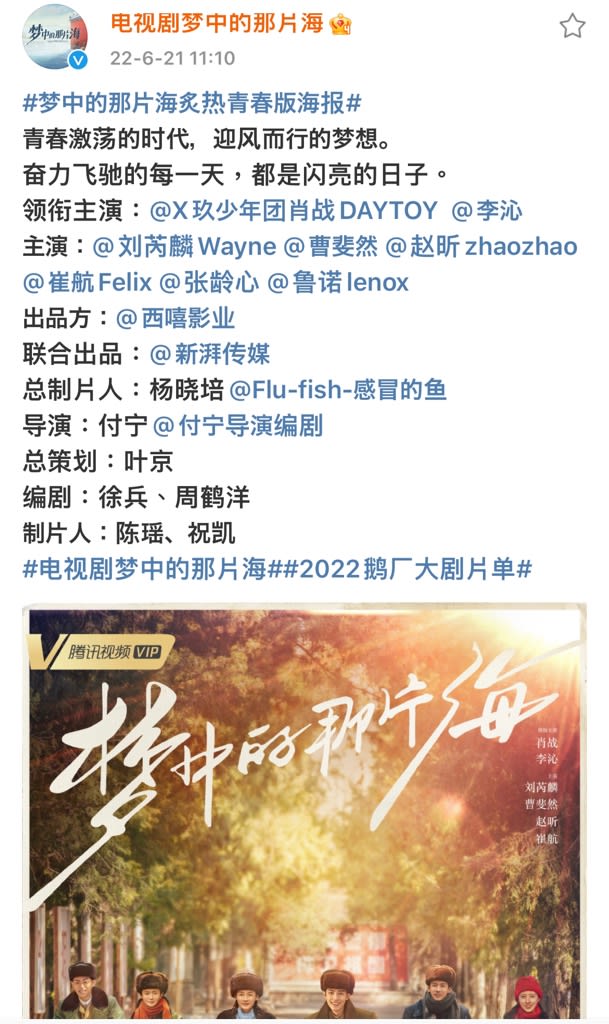Tap the star icon to favorite this post
The height and width of the screenshot is (1024, 609).
[x=572, y=26]
